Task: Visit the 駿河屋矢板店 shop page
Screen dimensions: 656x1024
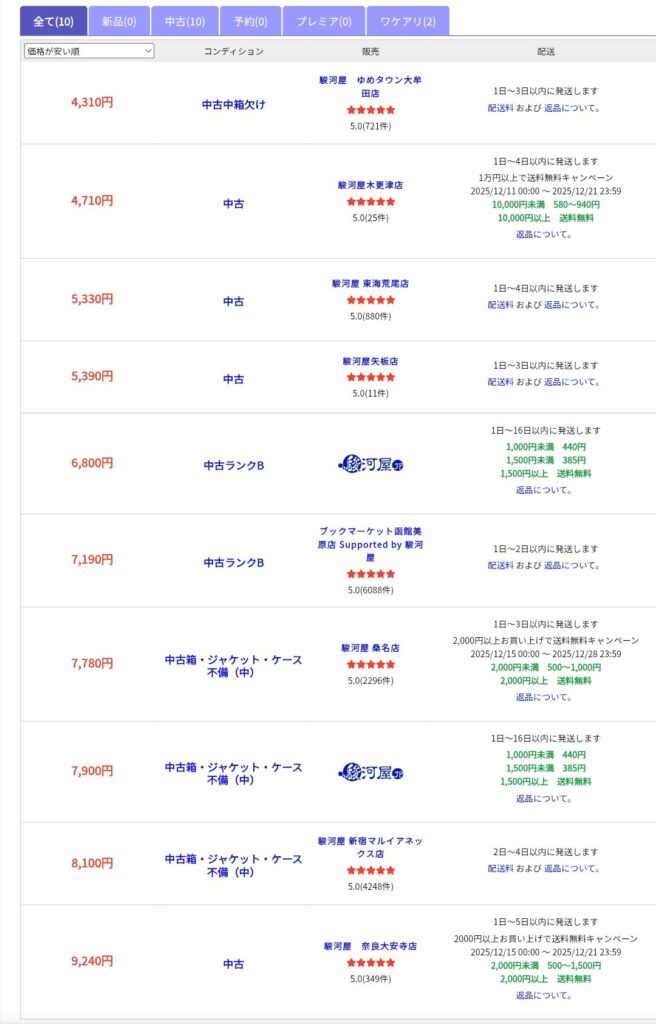Action: click(x=370, y=361)
